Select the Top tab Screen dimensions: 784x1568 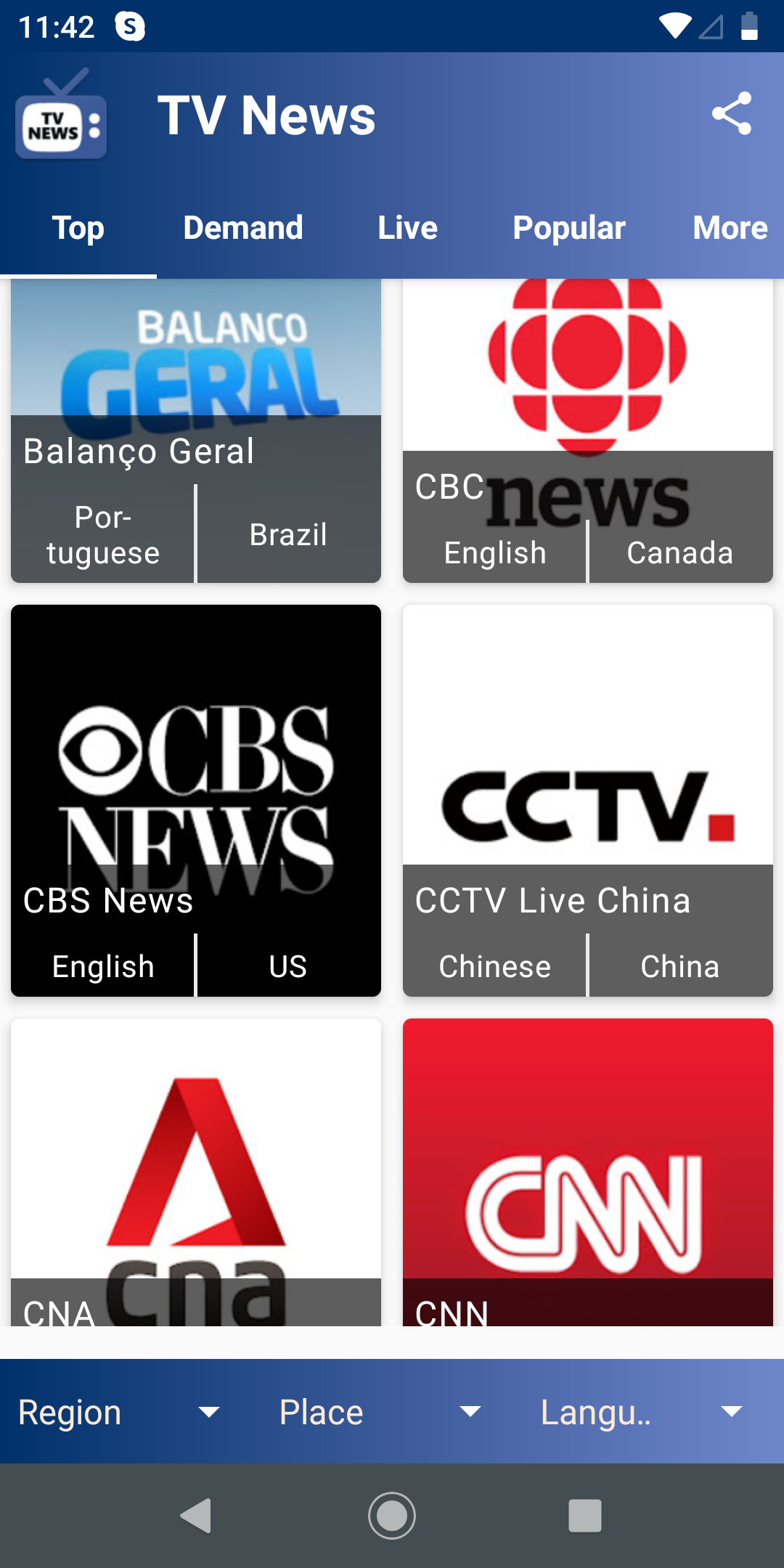[78, 228]
